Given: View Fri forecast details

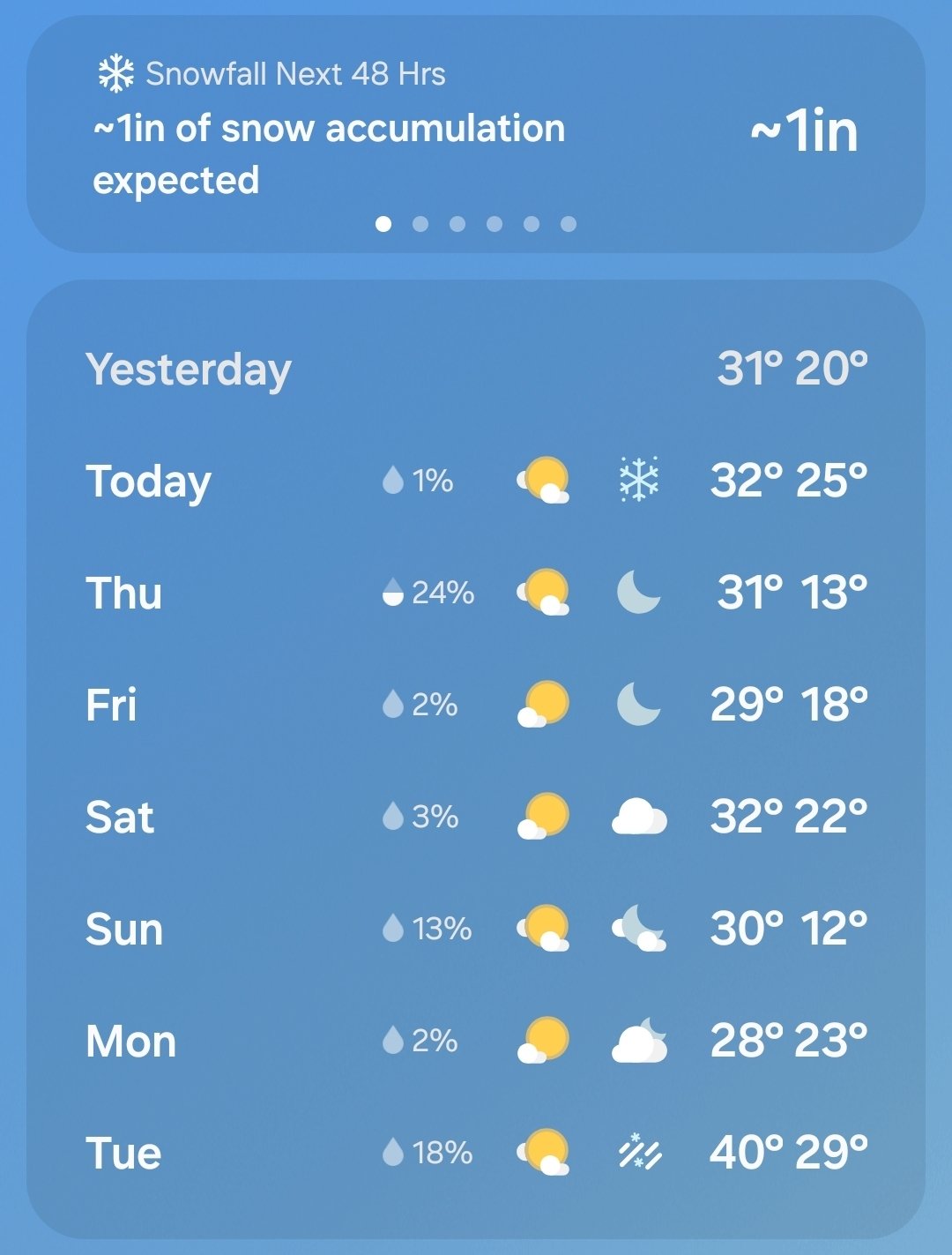Looking at the screenshot, I should (x=476, y=705).
